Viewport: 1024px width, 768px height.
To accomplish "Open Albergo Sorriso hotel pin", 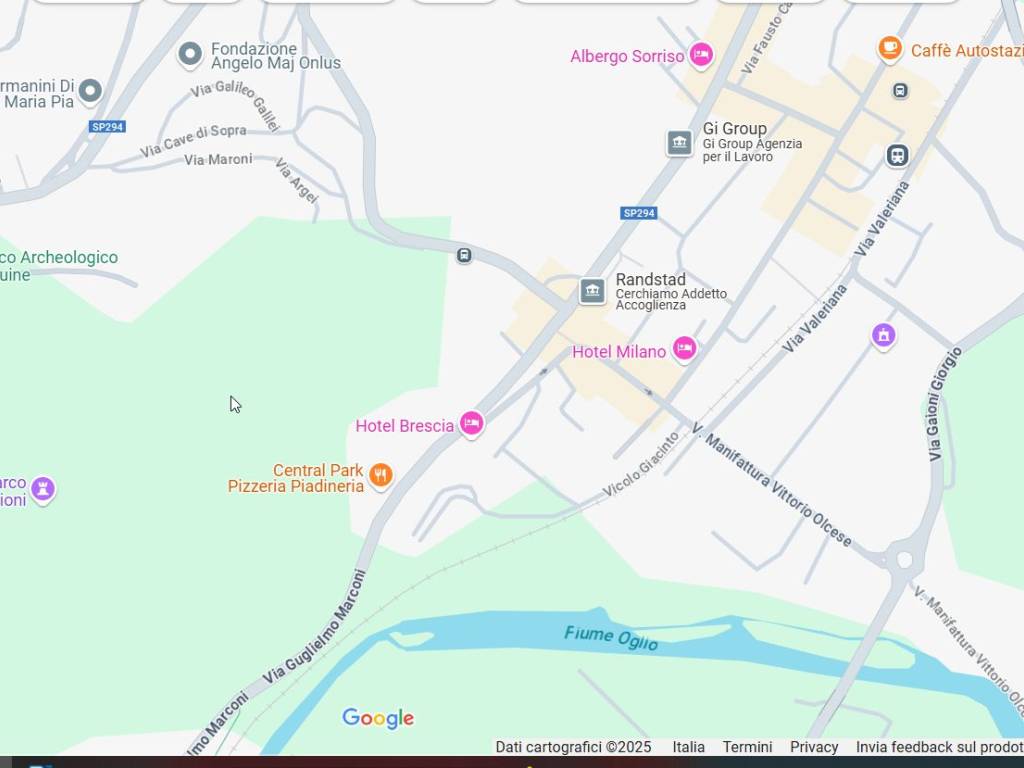I will [702, 55].
